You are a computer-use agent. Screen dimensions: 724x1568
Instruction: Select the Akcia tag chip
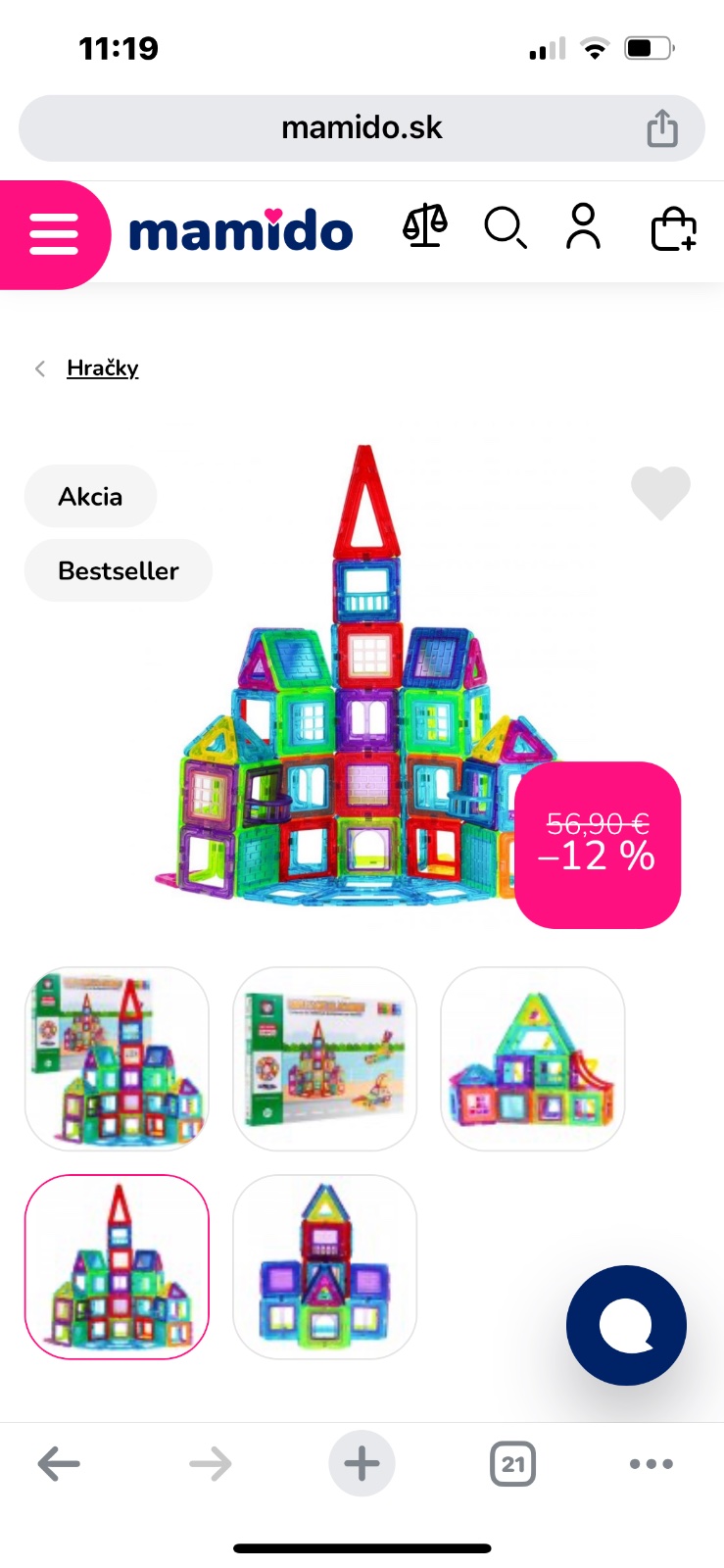(x=90, y=497)
